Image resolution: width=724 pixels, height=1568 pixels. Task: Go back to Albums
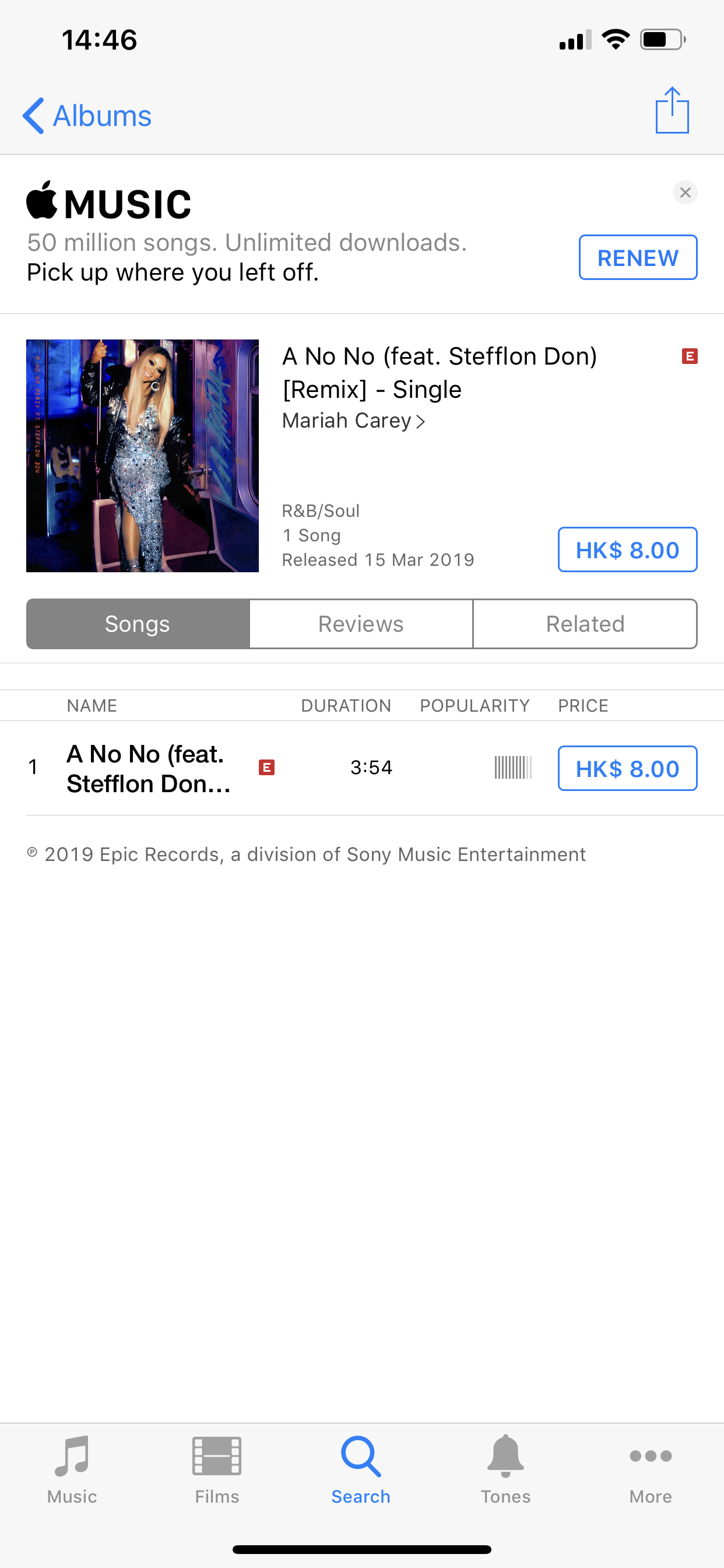(87, 116)
